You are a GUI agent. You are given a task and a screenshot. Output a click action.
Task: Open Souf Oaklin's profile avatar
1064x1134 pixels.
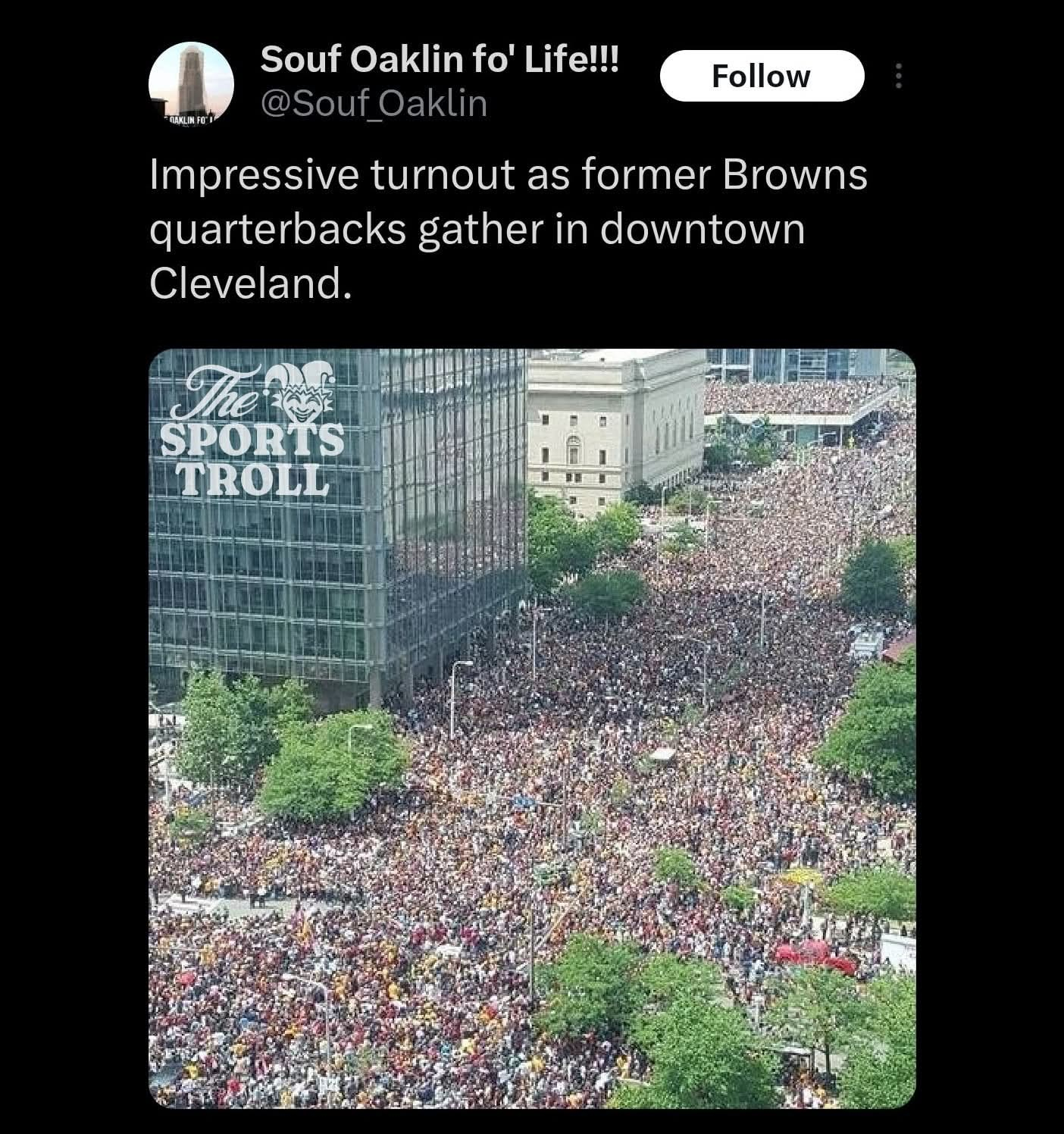pos(190,82)
